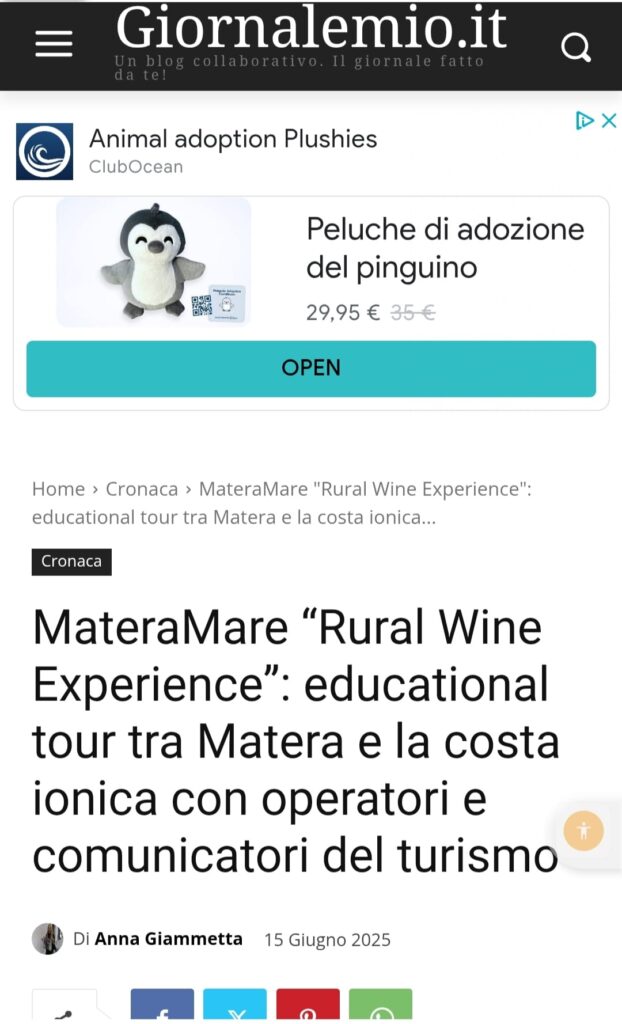Tap the OPEN button on the ad
Screen dimensions: 622x1024
(x=311, y=368)
